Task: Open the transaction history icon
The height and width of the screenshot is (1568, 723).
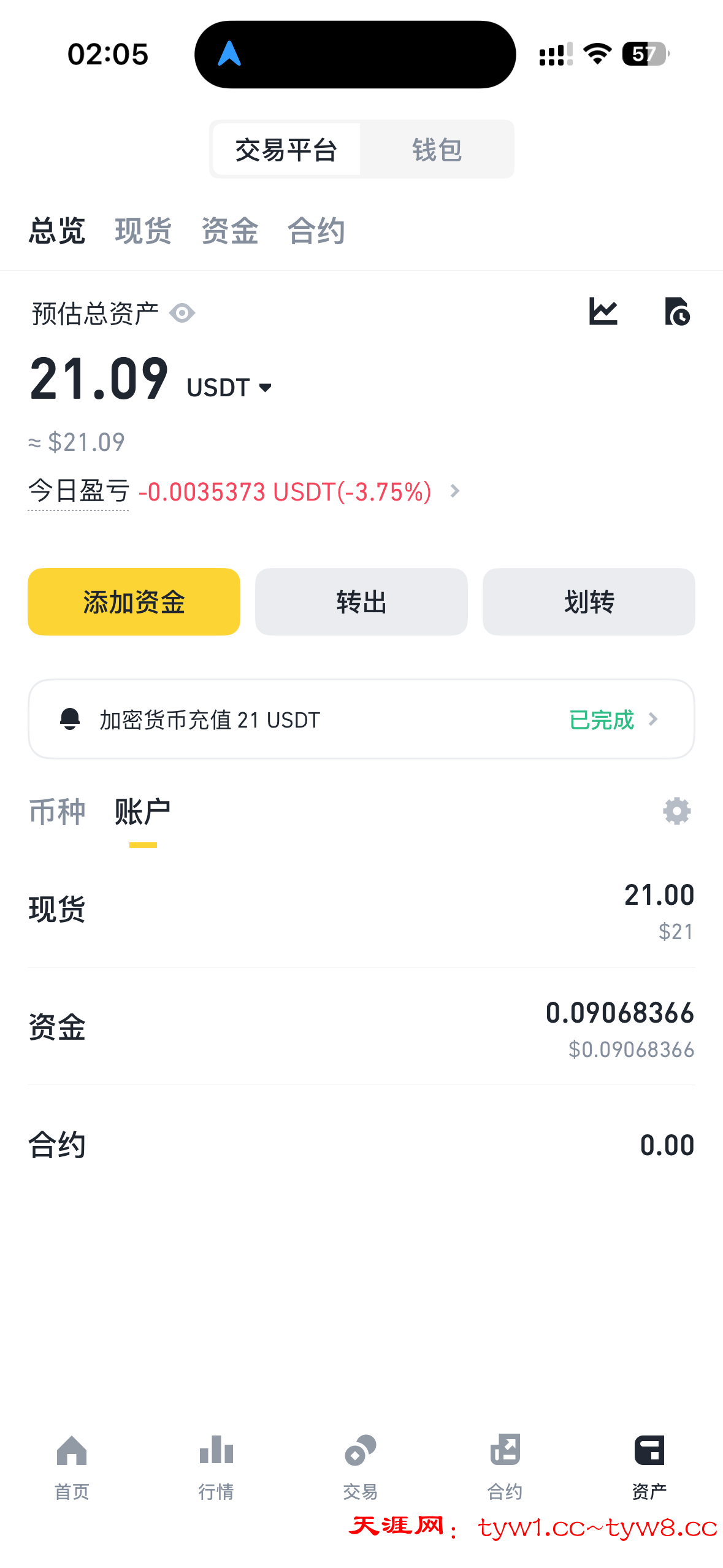Action: [x=677, y=312]
